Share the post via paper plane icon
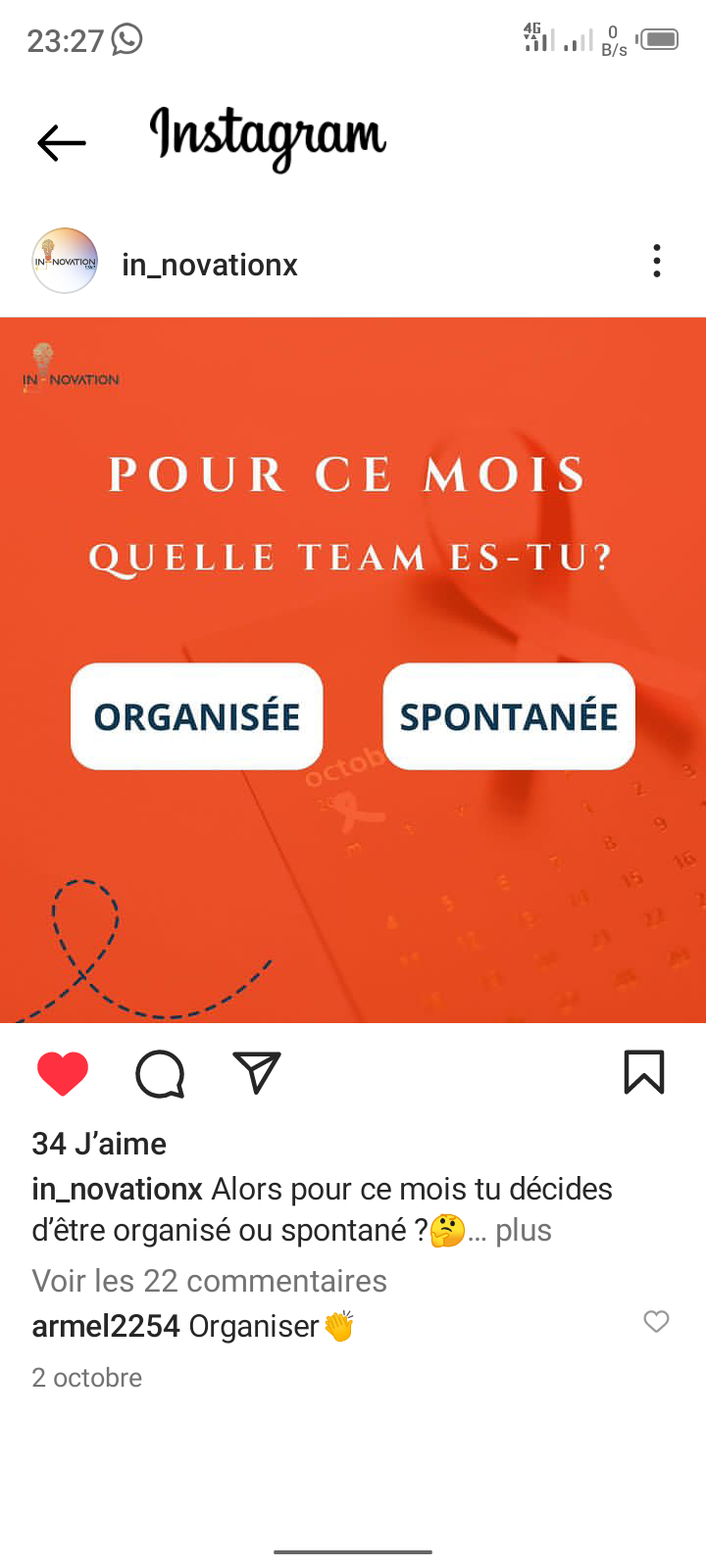This screenshot has width=706, height=1568. pos(257,1072)
